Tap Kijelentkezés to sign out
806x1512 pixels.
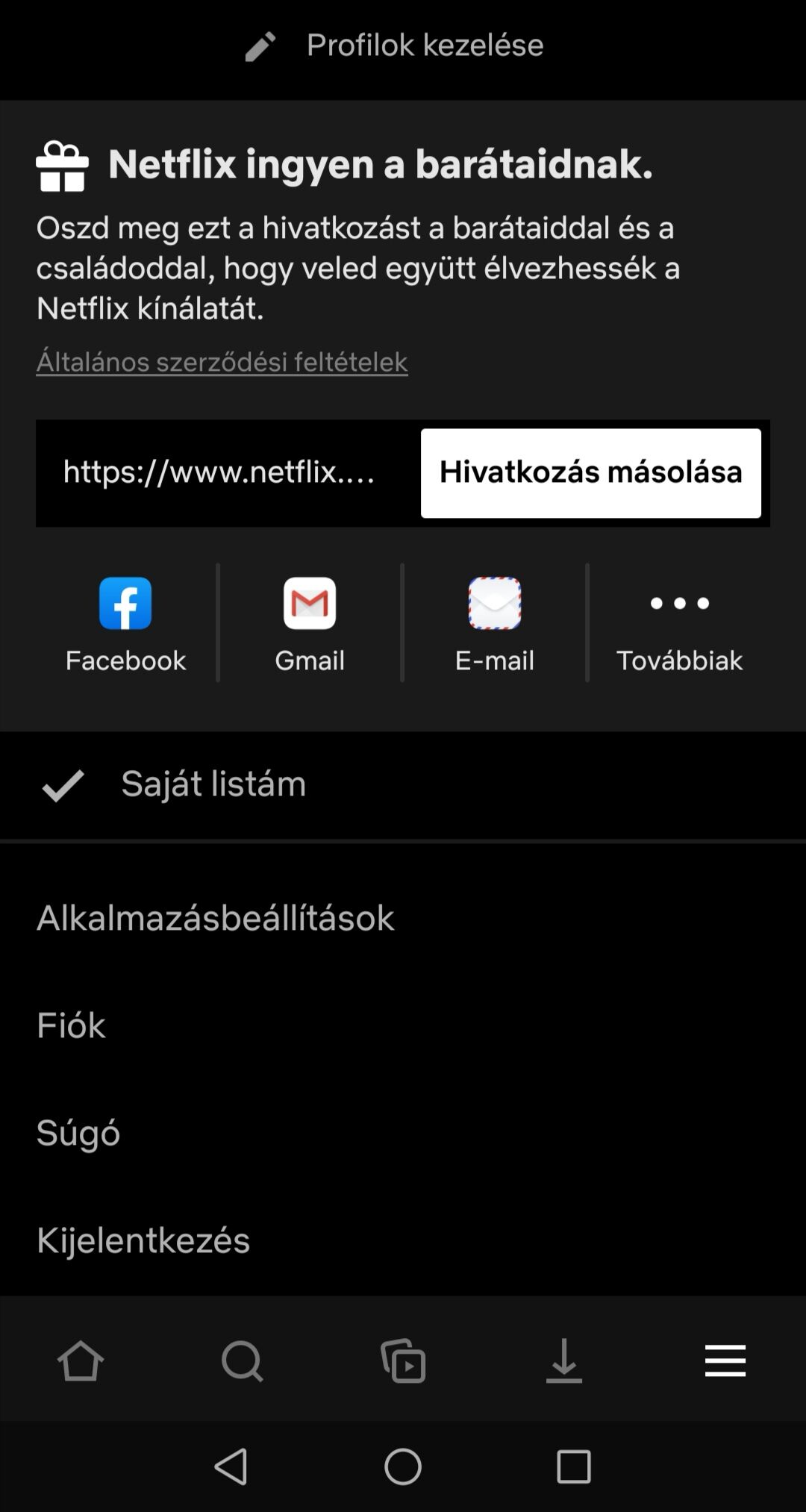[403, 1240]
